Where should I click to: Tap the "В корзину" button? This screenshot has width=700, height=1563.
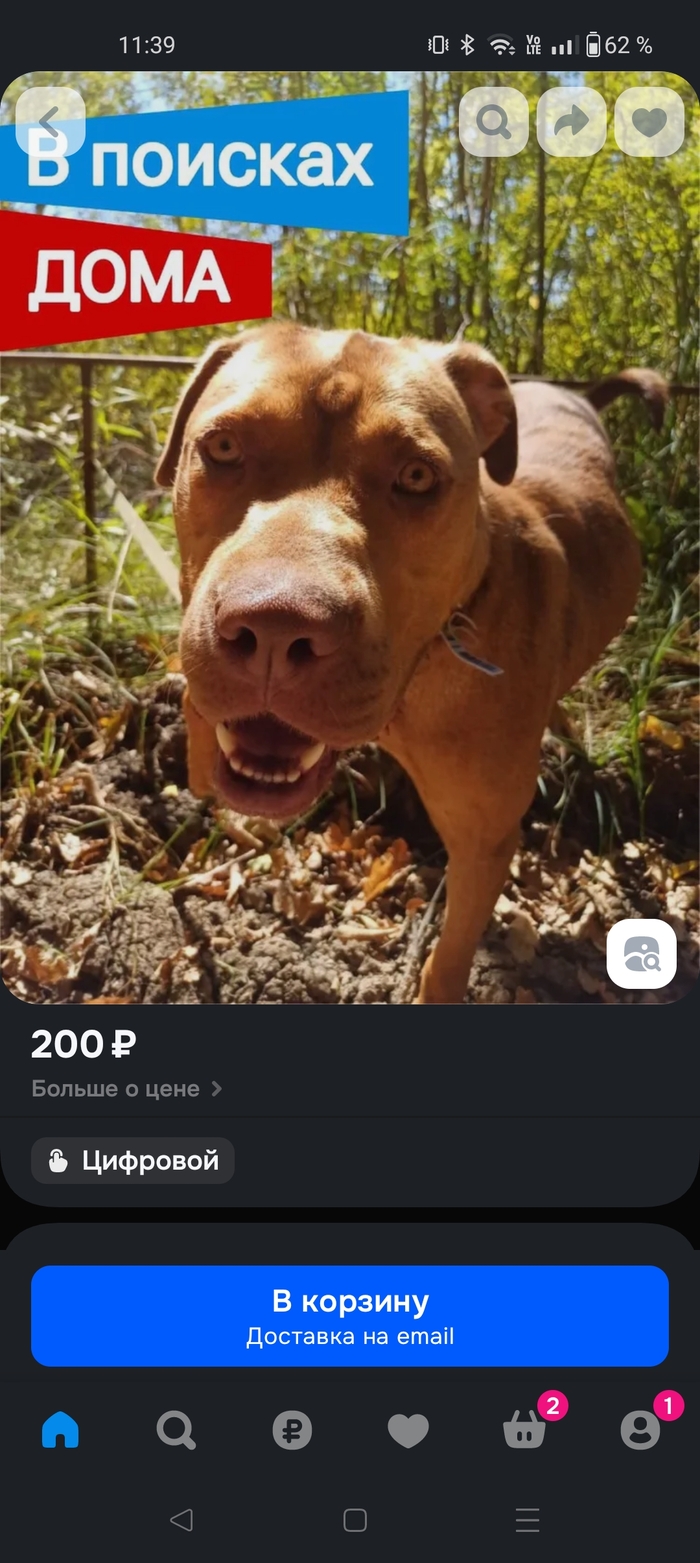point(350,1315)
